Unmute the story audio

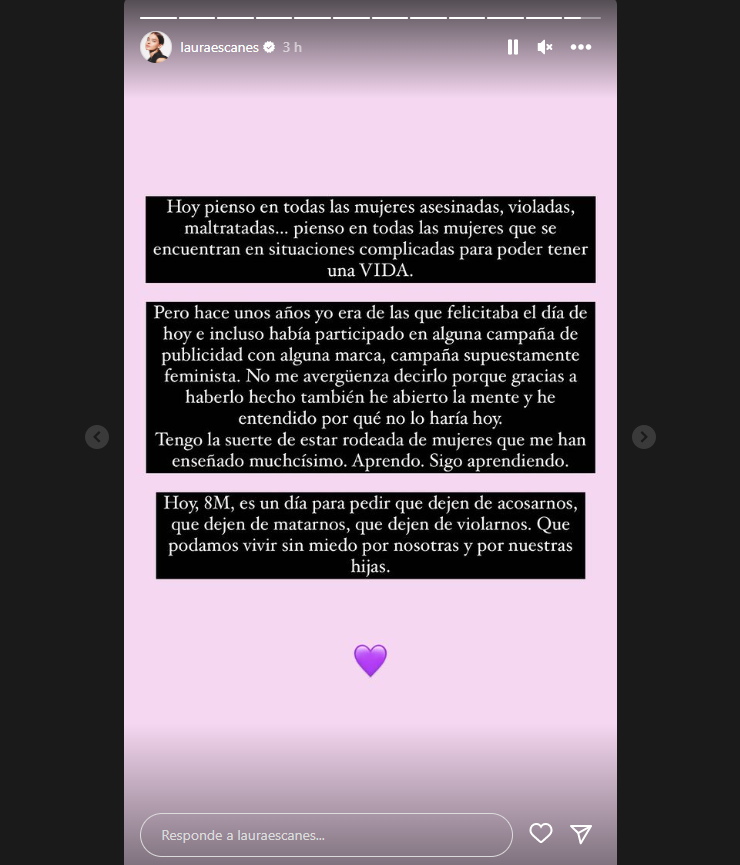tap(545, 47)
